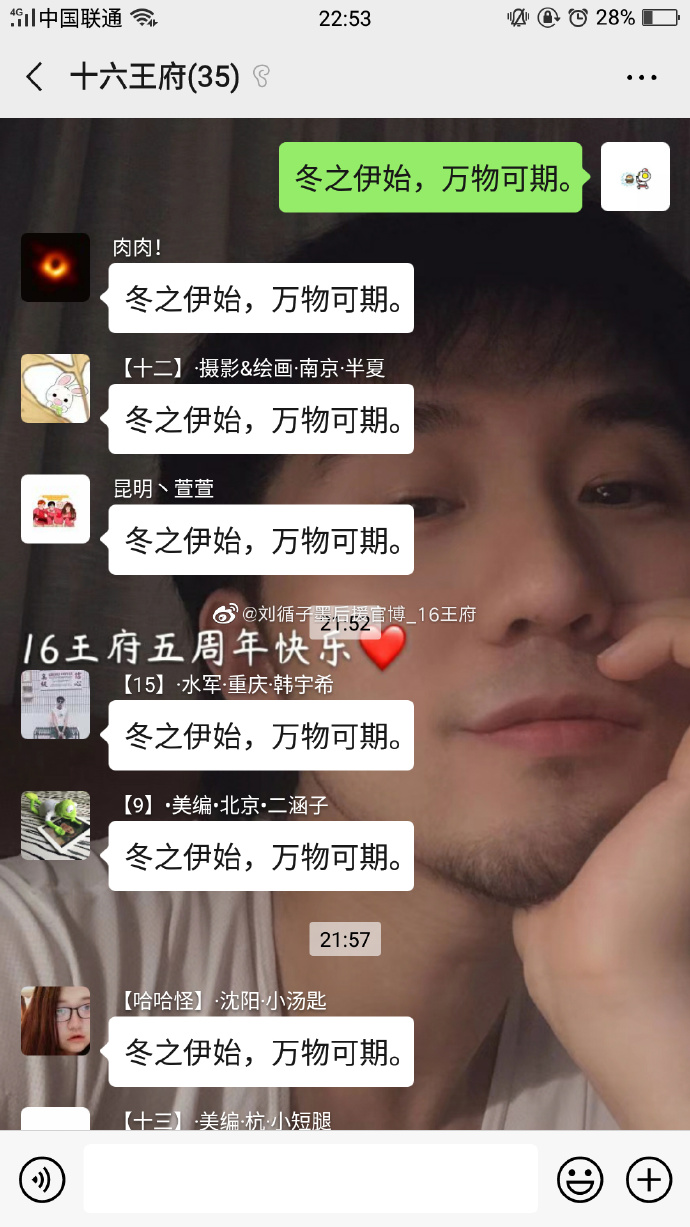Switch to voice message input
The image size is (690, 1227).
pos(42,1180)
